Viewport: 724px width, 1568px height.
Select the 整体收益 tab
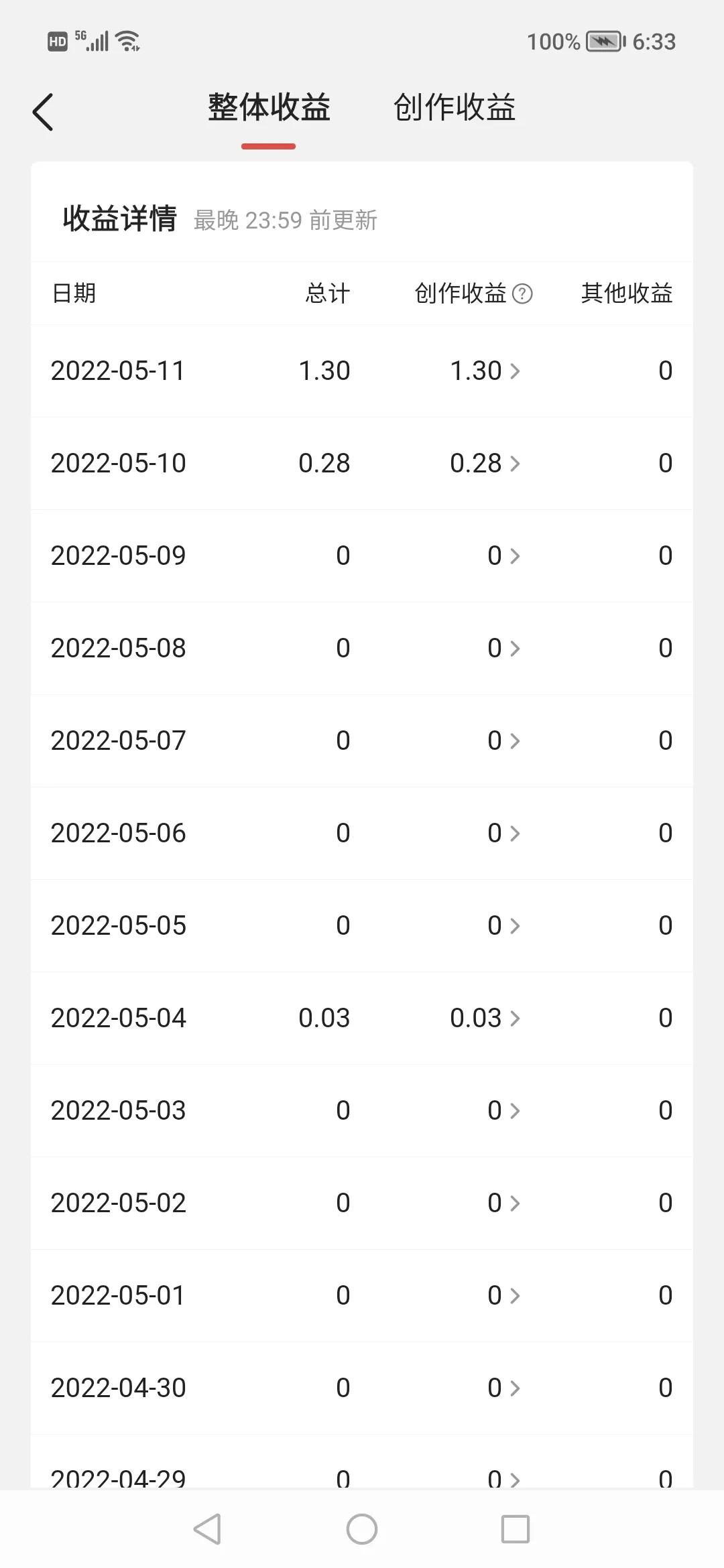coord(269,107)
